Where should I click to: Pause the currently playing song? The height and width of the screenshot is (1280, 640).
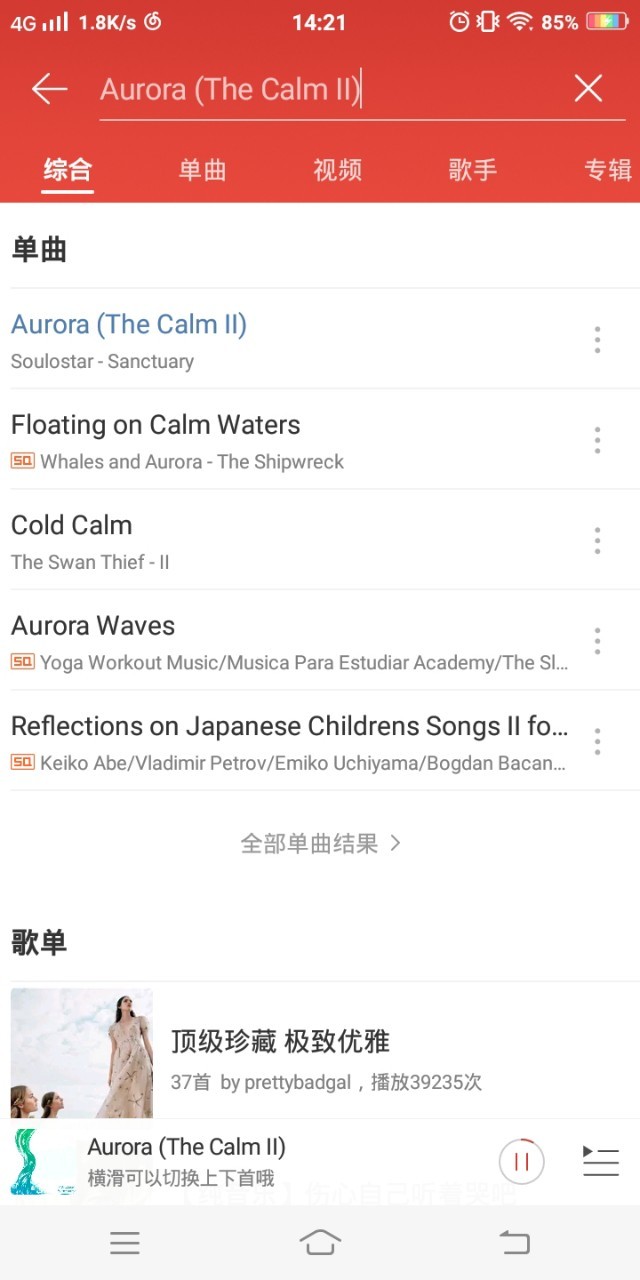pos(521,1162)
